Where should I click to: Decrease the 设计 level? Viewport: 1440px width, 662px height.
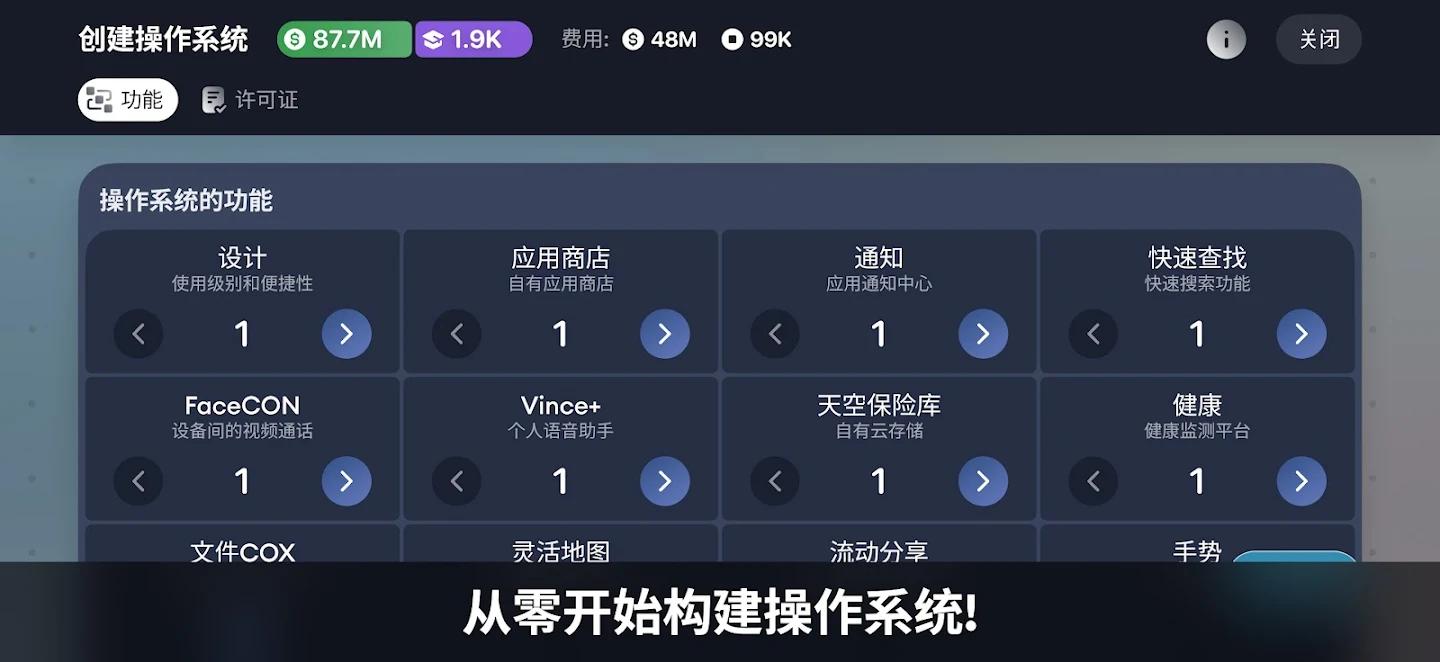138,334
